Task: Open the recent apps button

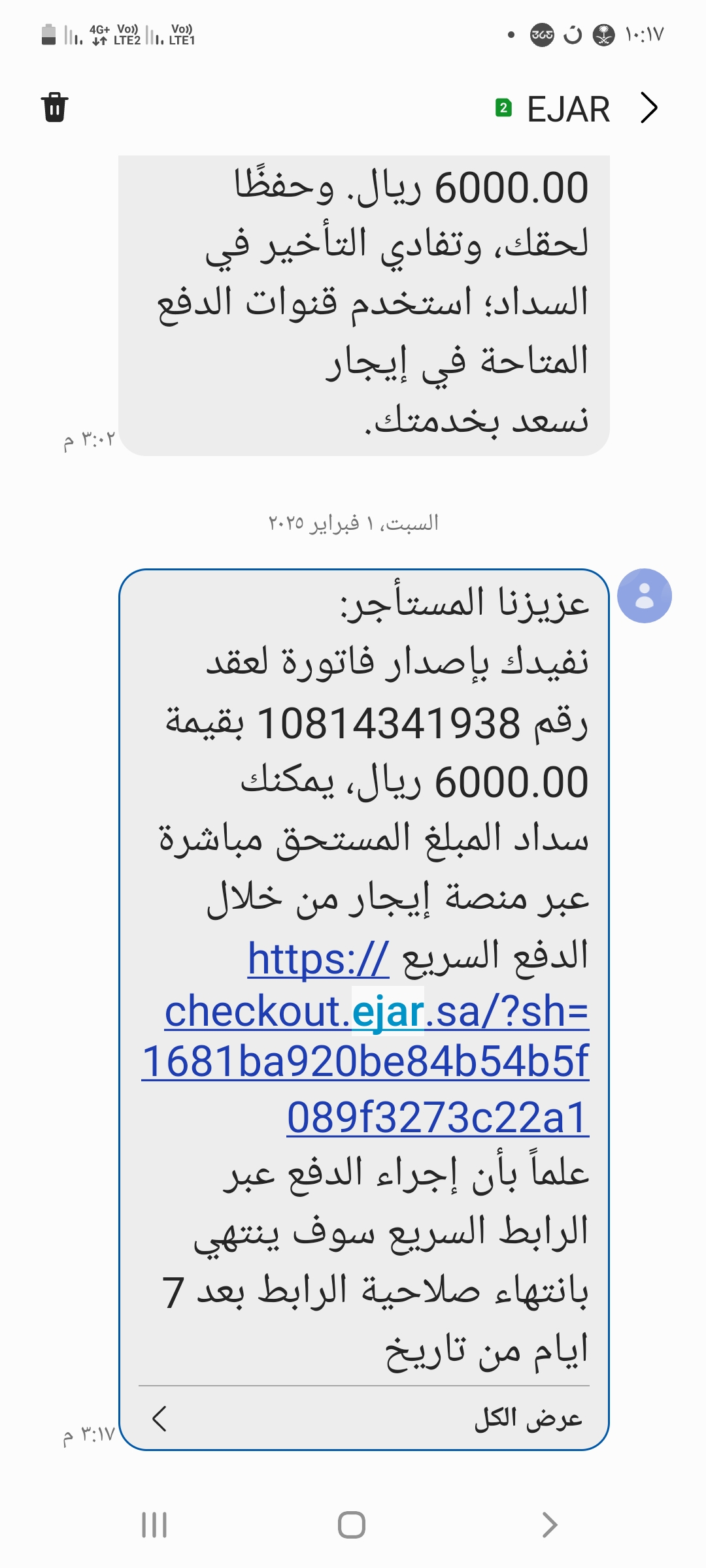Action: (x=155, y=1525)
